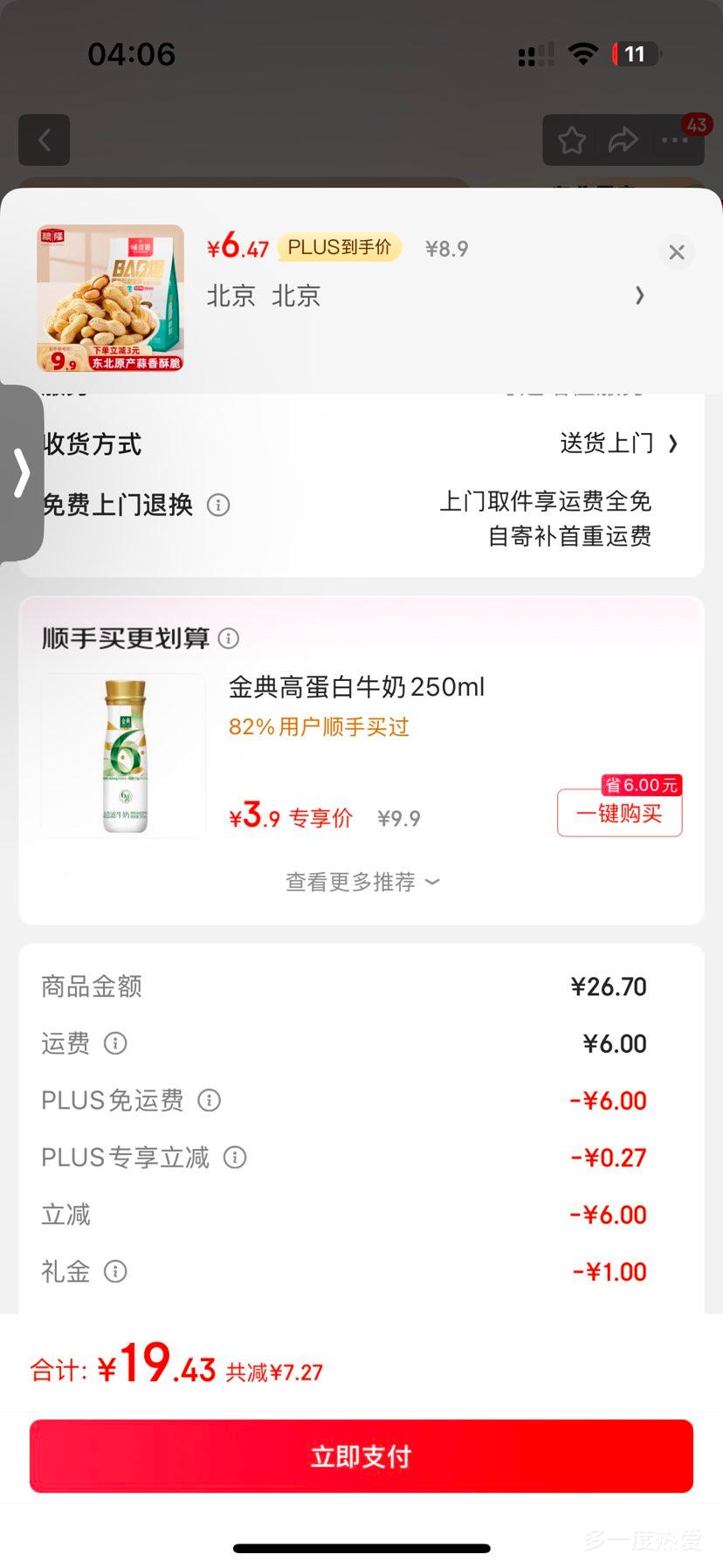723x1568 pixels.
Task: Expand 查看更多推荐 recommendations
Action: [x=361, y=882]
